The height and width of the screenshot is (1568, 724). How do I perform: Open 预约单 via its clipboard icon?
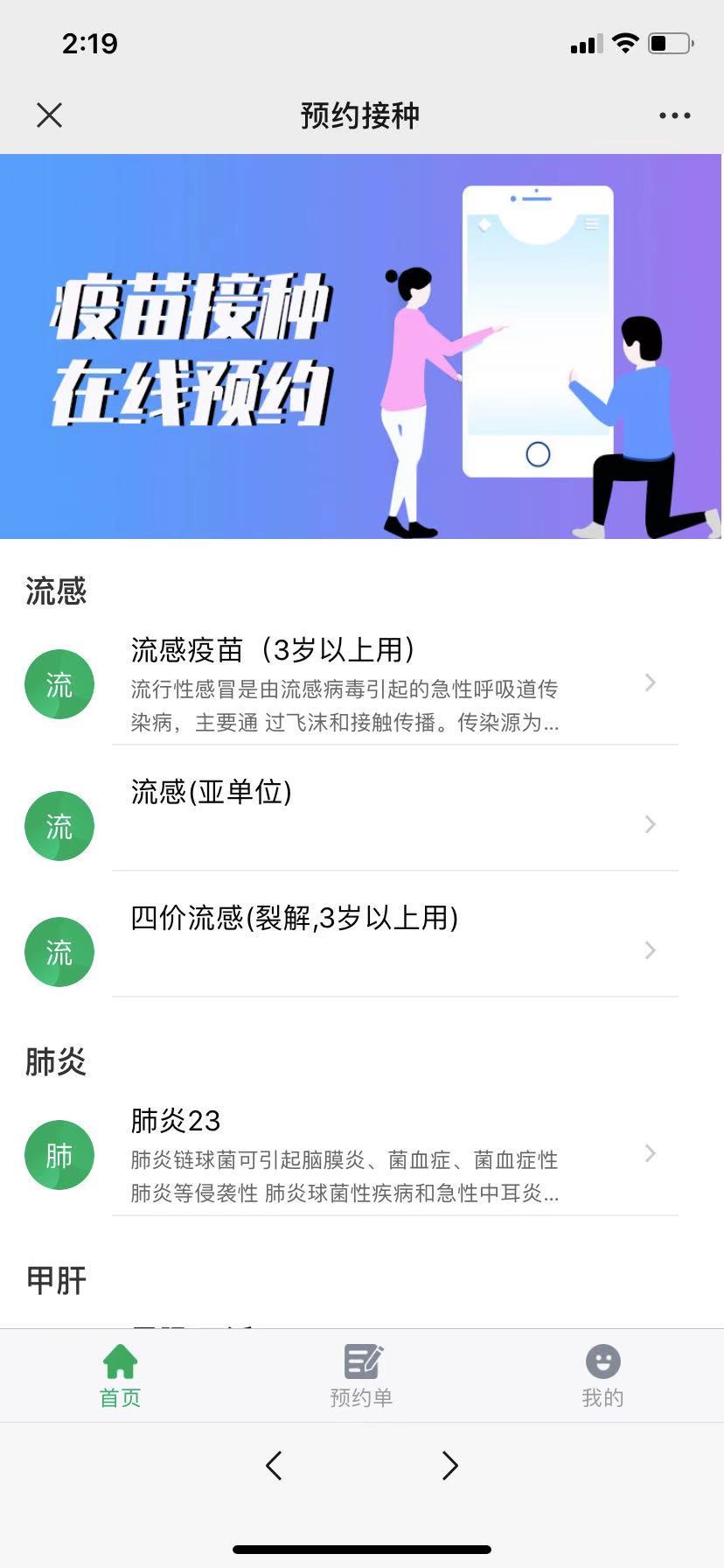pyautogui.click(x=361, y=1361)
